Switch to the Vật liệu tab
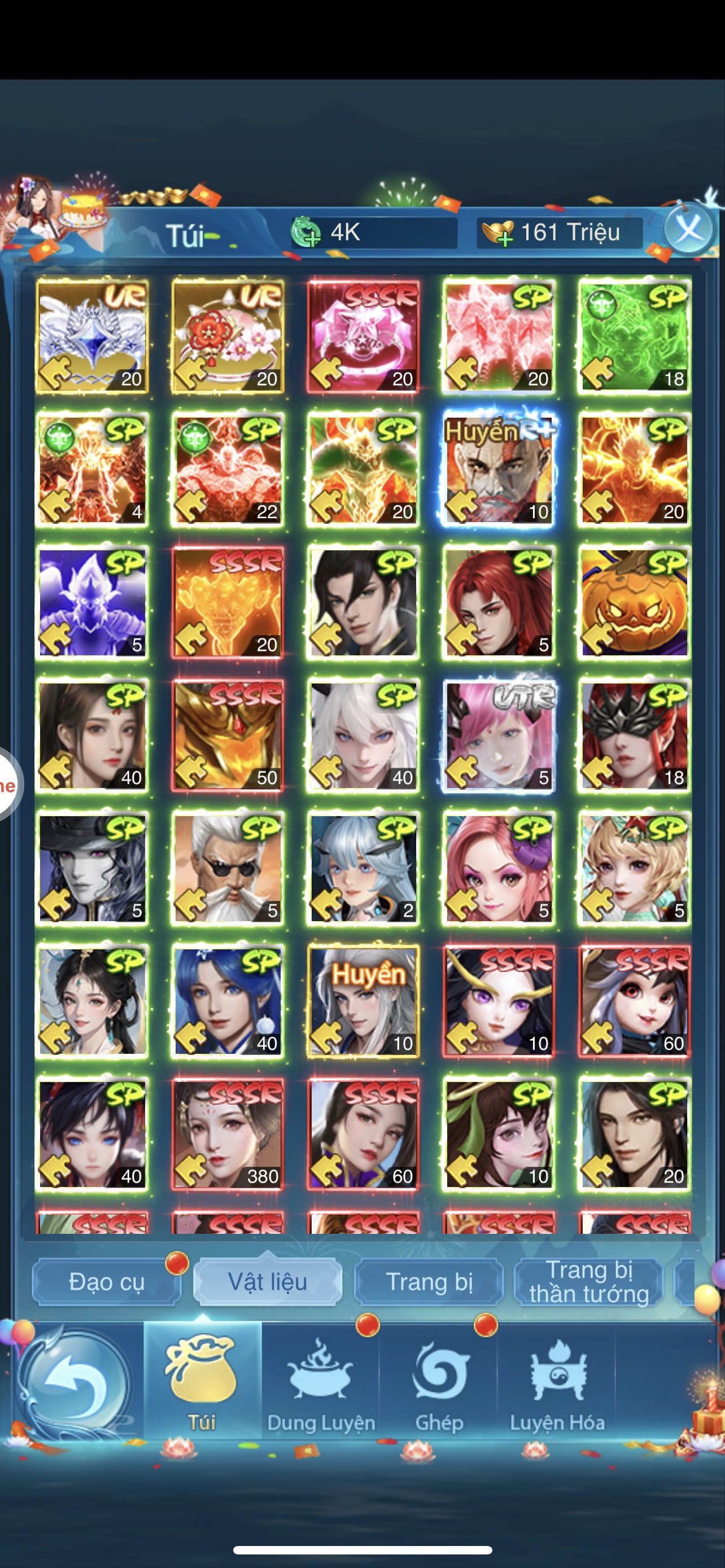Image resolution: width=725 pixels, height=1568 pixels. click(267, 1282)
